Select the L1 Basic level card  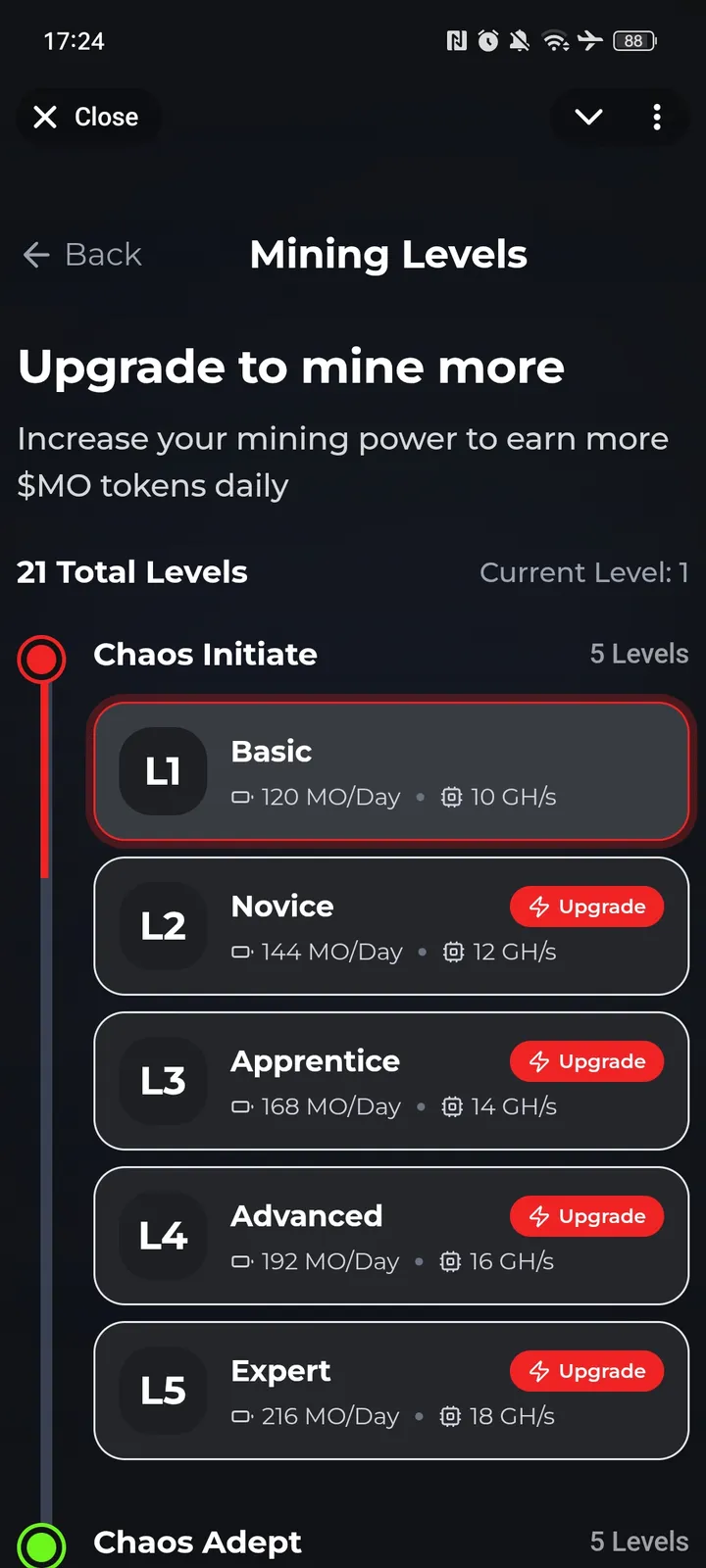click(x=391, y=771)
